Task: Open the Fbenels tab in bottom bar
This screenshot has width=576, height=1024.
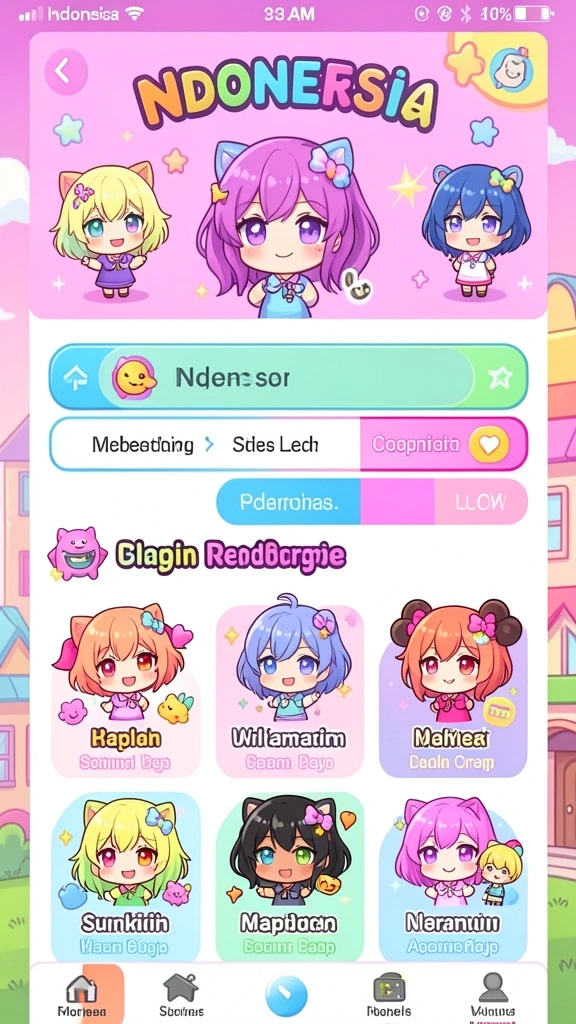Action: 389,995
